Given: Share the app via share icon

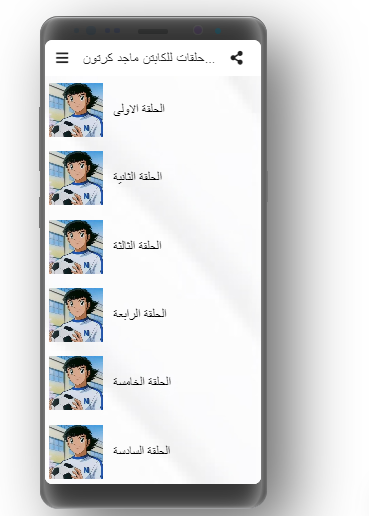Looking at the screenshot, I should 237,58.
